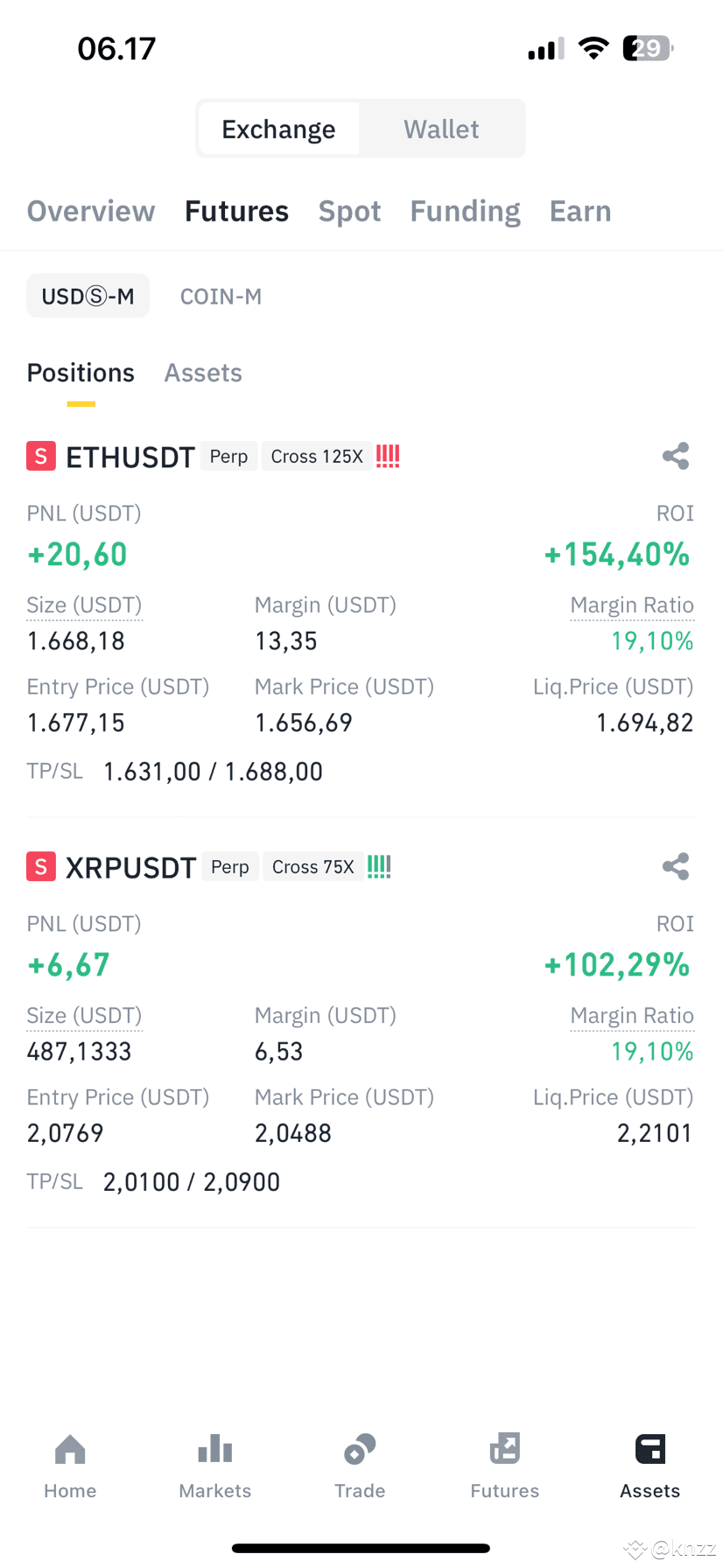Tap ETHUSDT Margin Ratio info label
This screenshot has width=723, height=1568.
[x=632, y=605]
